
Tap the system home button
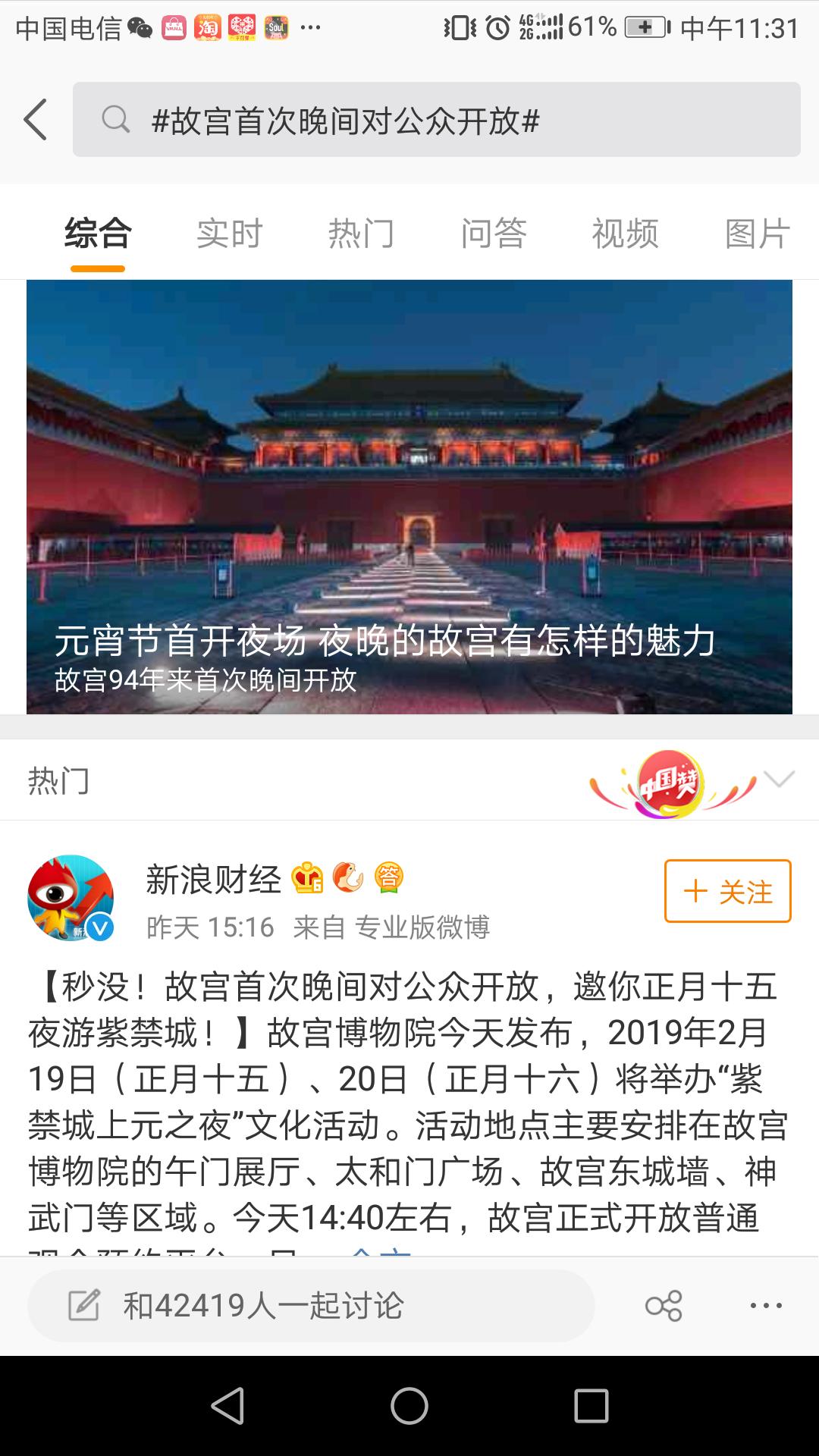tap(409, 1406)
